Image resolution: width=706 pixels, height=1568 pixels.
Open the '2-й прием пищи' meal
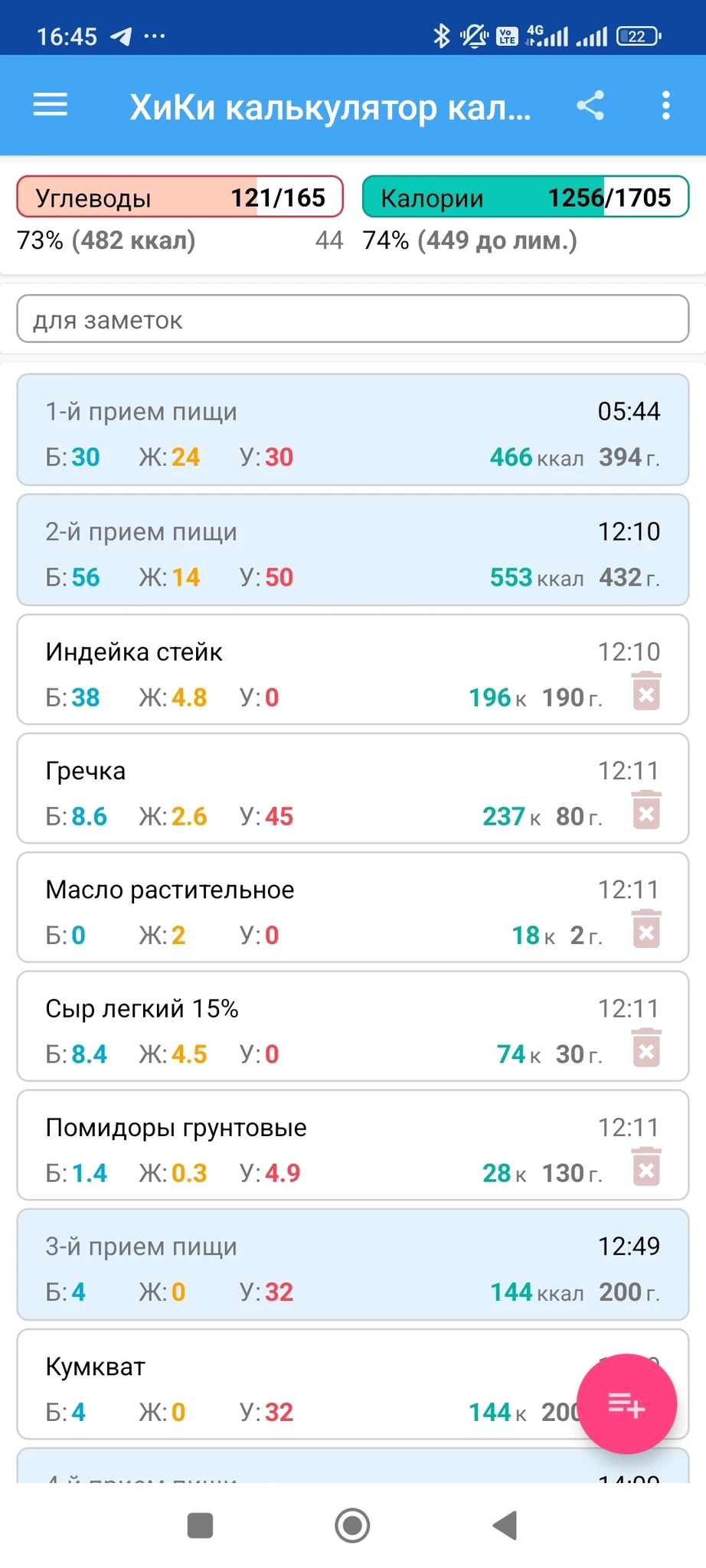click(x=352, y=550)
